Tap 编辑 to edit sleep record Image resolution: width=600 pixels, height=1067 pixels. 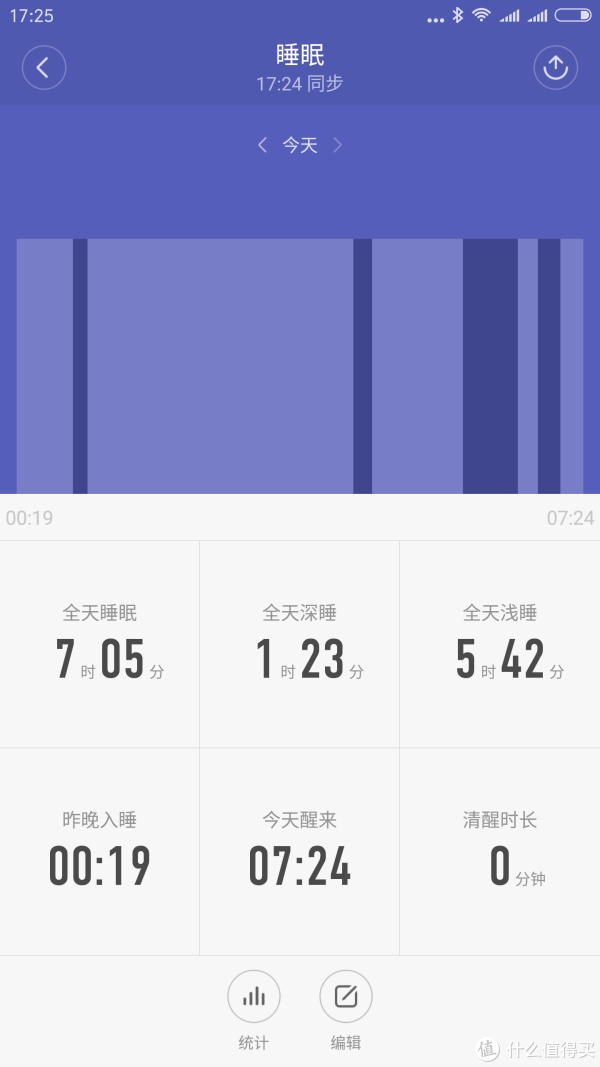click(x=346, y=996)
